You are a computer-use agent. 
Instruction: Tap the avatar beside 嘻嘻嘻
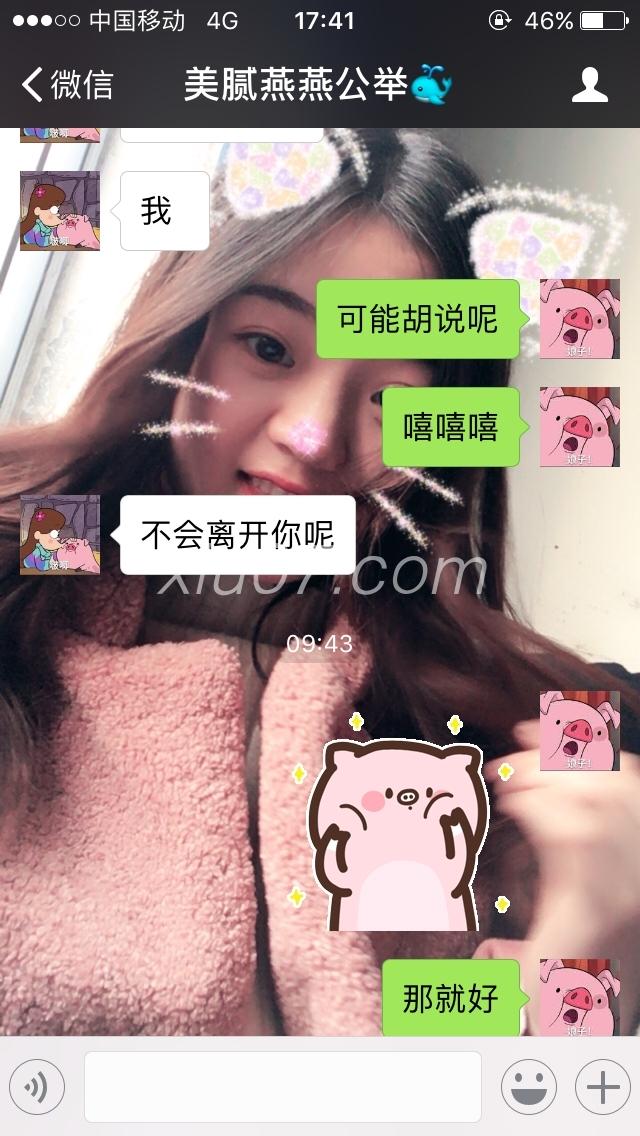tap(580, 427)
